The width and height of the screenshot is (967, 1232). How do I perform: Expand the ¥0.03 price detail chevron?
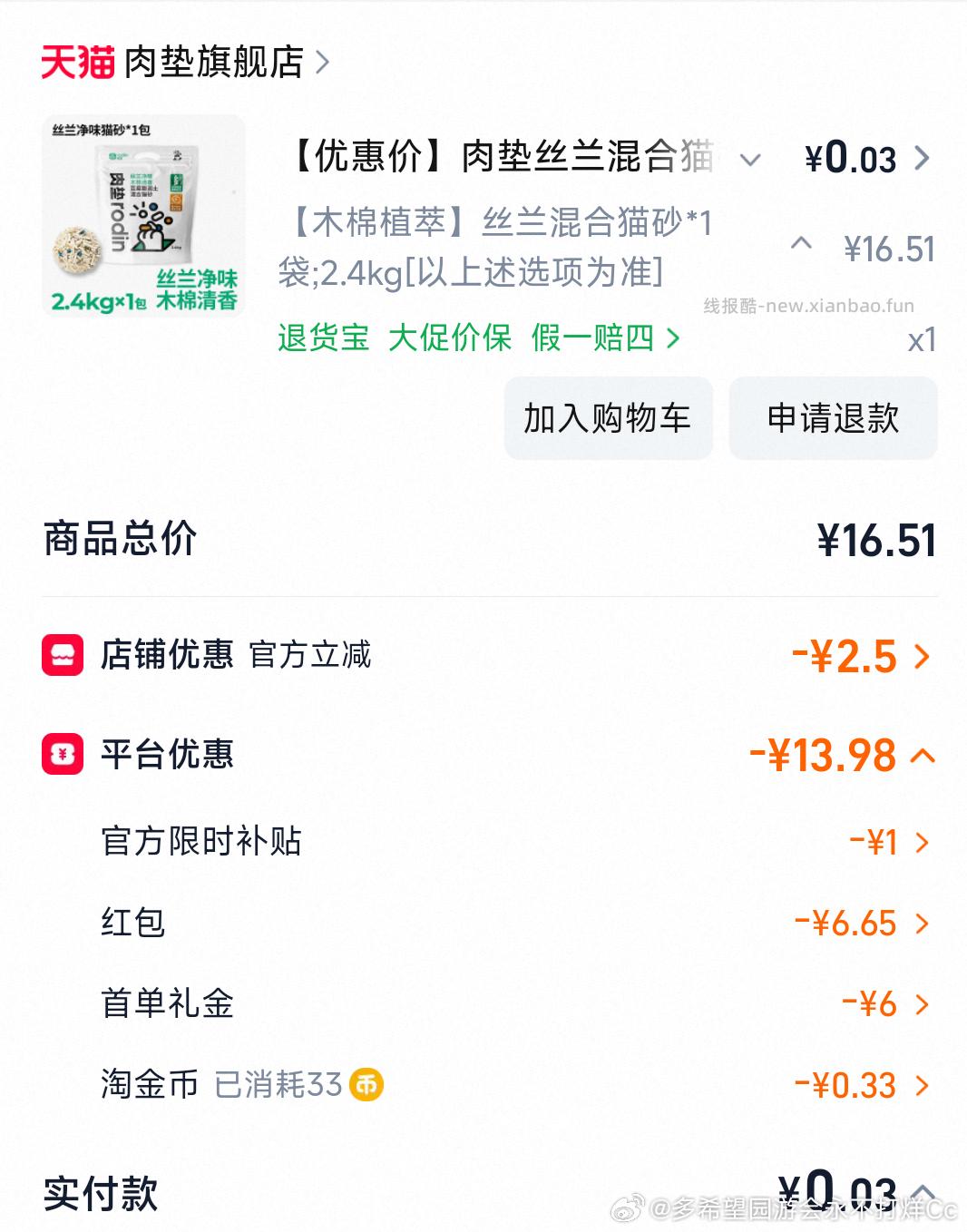click(x=922, y=160)
